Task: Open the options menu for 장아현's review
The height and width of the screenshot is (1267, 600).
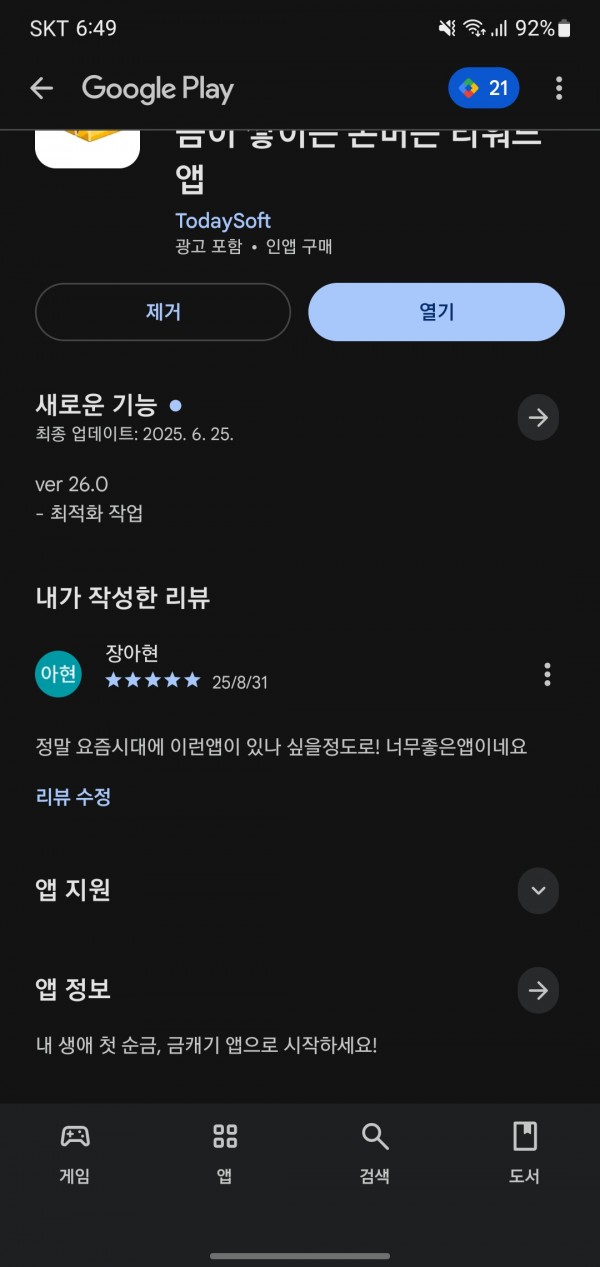Action: [547, 674]
